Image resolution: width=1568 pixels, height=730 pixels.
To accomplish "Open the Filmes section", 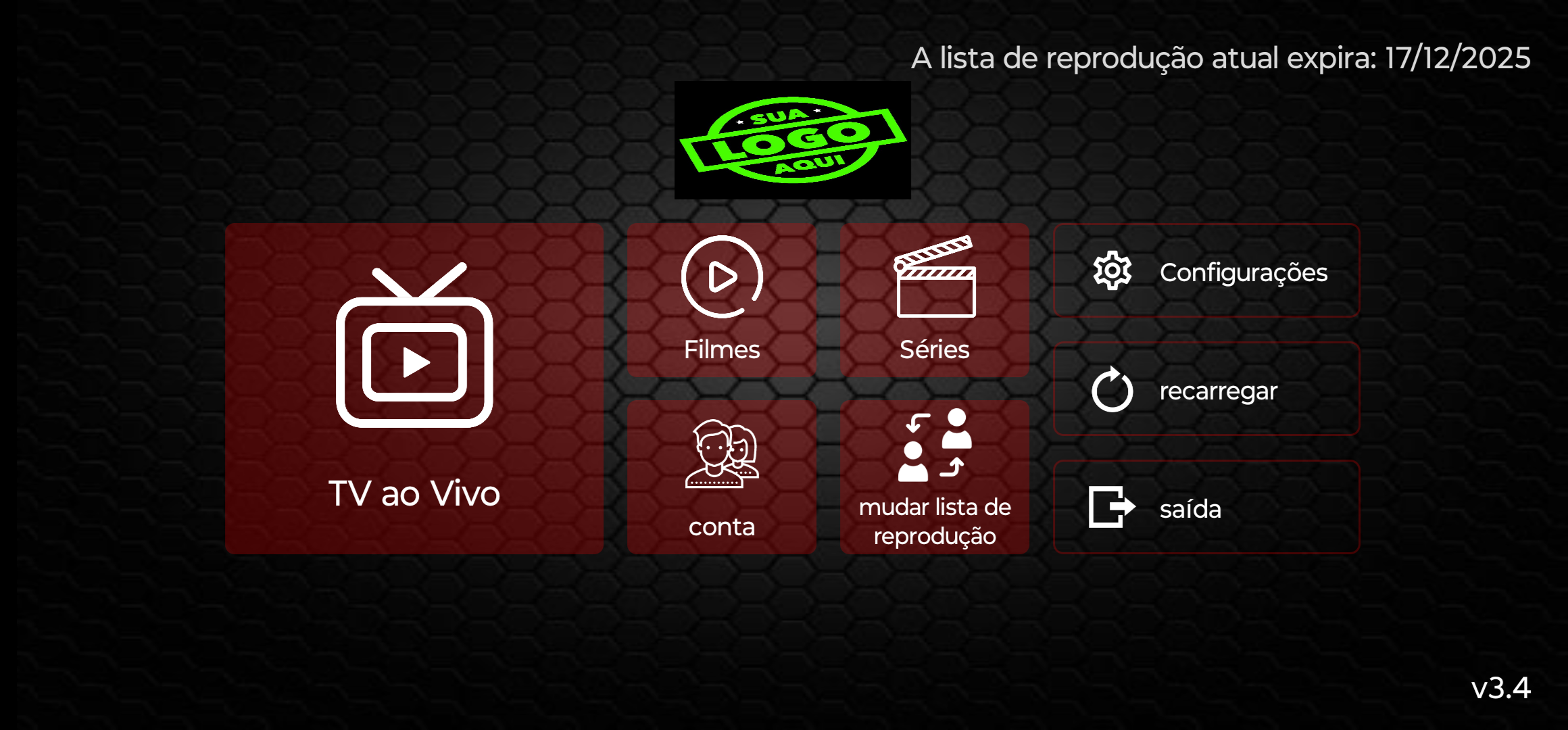I will [x=721, y=300].
